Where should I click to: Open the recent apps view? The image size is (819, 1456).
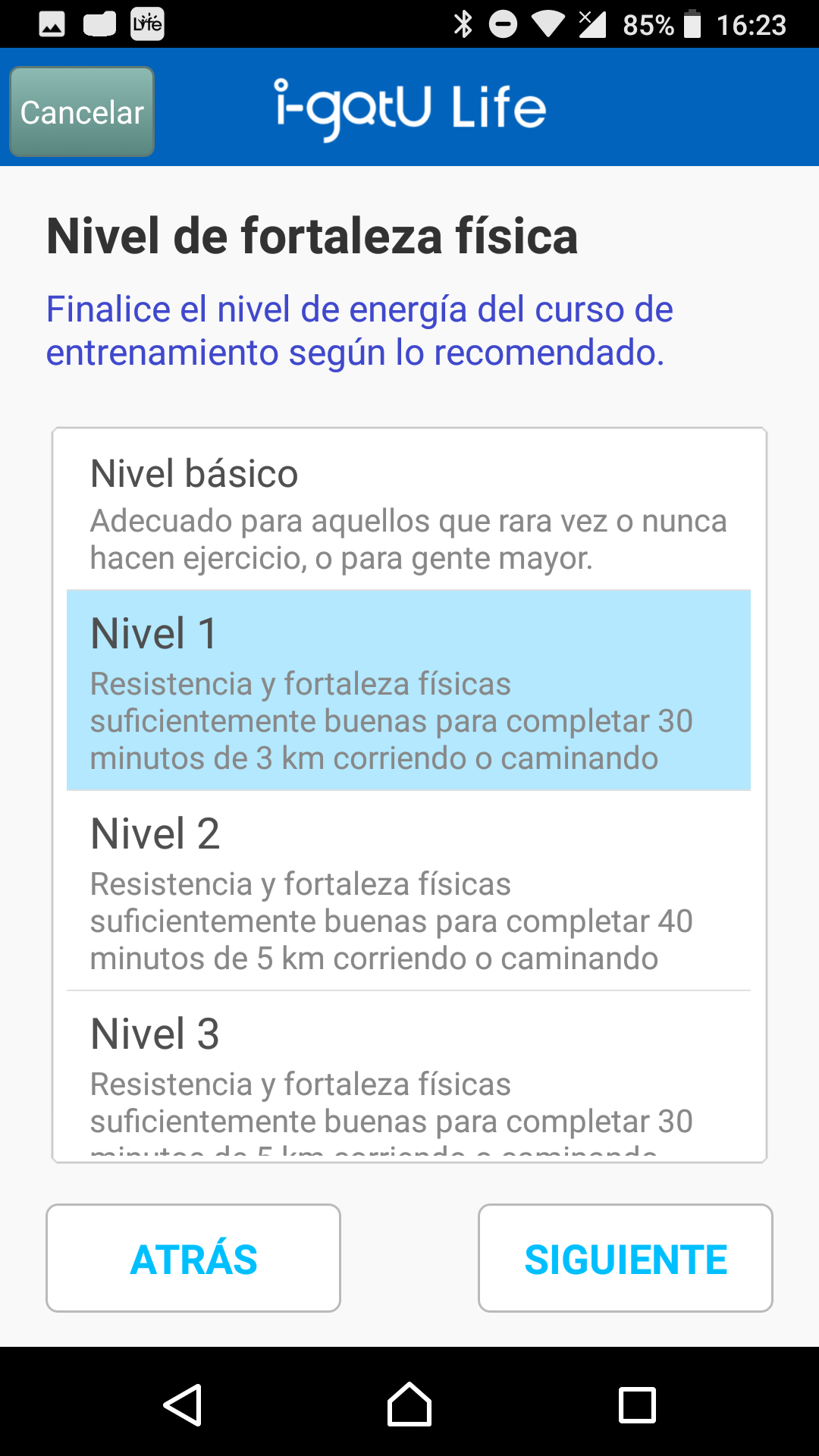point(637,1405)
